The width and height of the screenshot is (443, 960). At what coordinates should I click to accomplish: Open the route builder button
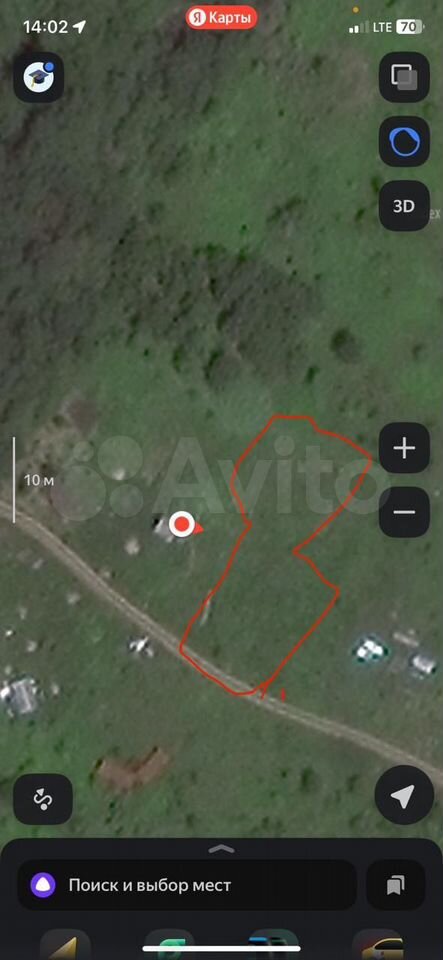tap(43, 799)
